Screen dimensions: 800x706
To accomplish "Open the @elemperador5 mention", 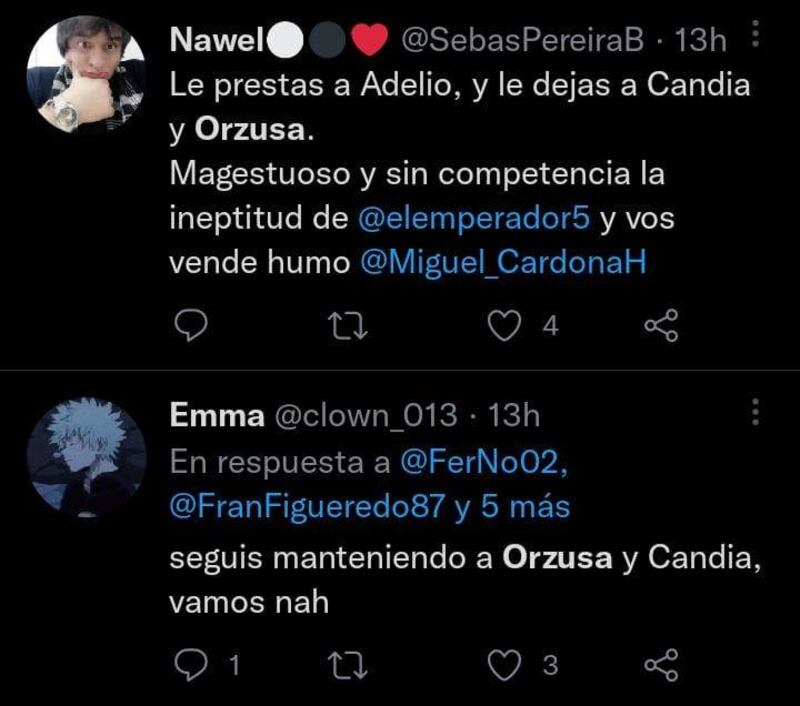I will pos(475,219).
